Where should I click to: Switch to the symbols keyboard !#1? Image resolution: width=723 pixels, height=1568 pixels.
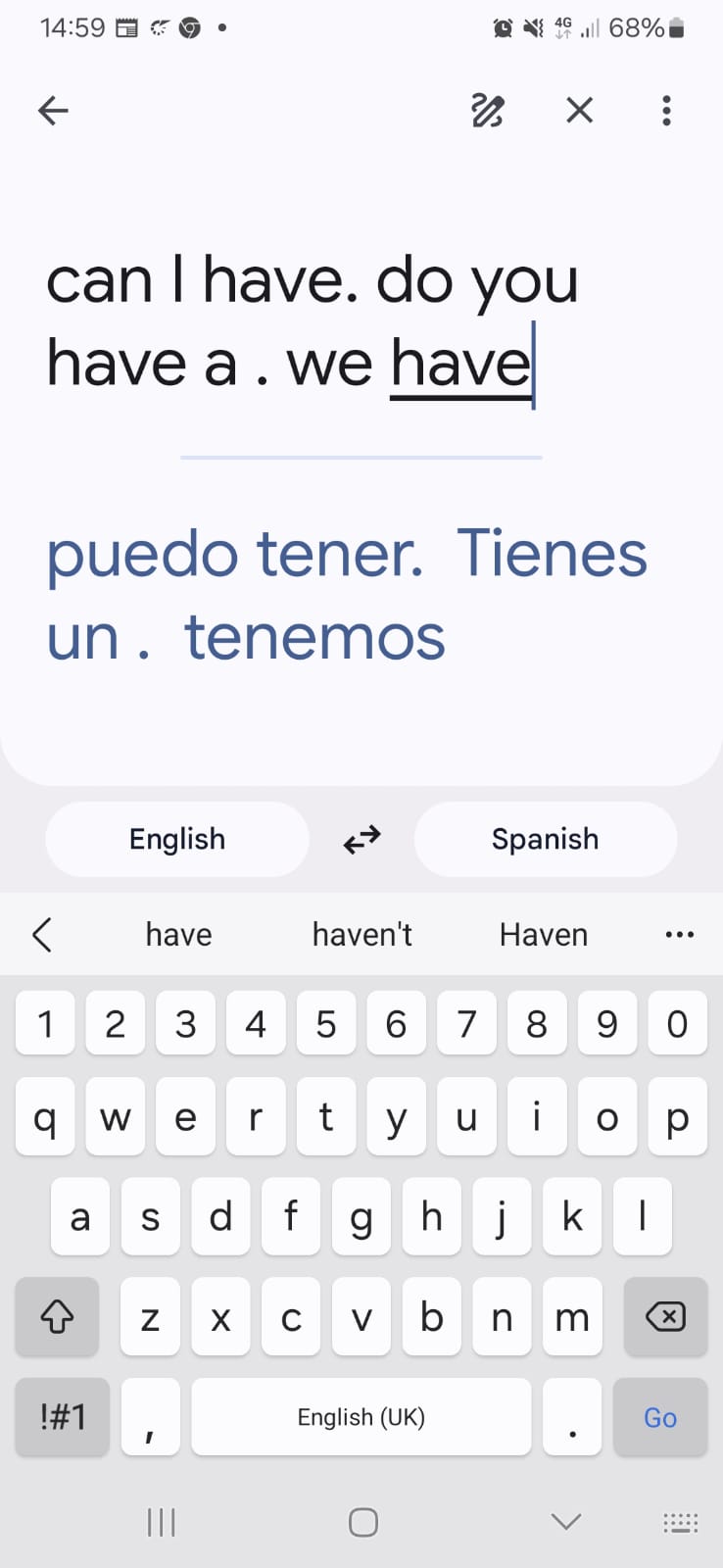coord(63,1417)
